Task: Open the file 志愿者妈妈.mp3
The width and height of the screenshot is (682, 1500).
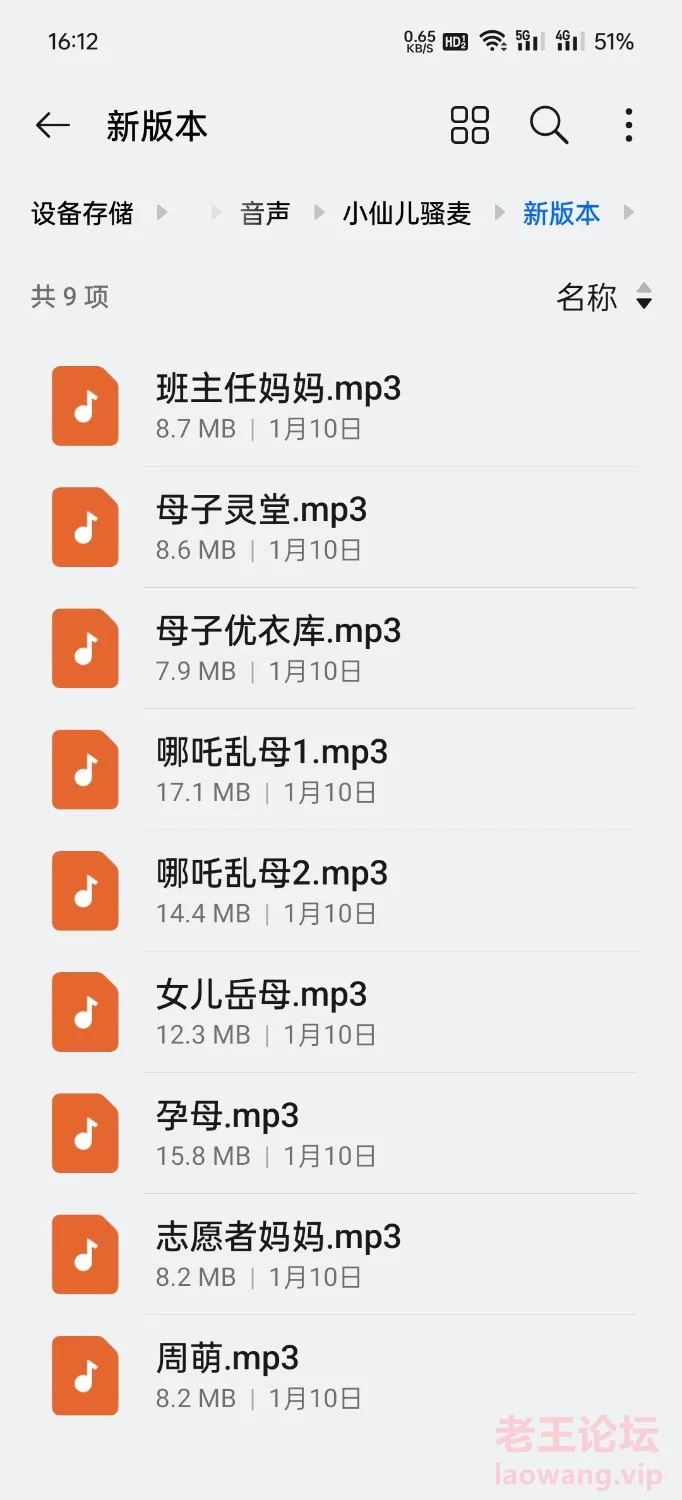Action: (x=341, y=1254)
